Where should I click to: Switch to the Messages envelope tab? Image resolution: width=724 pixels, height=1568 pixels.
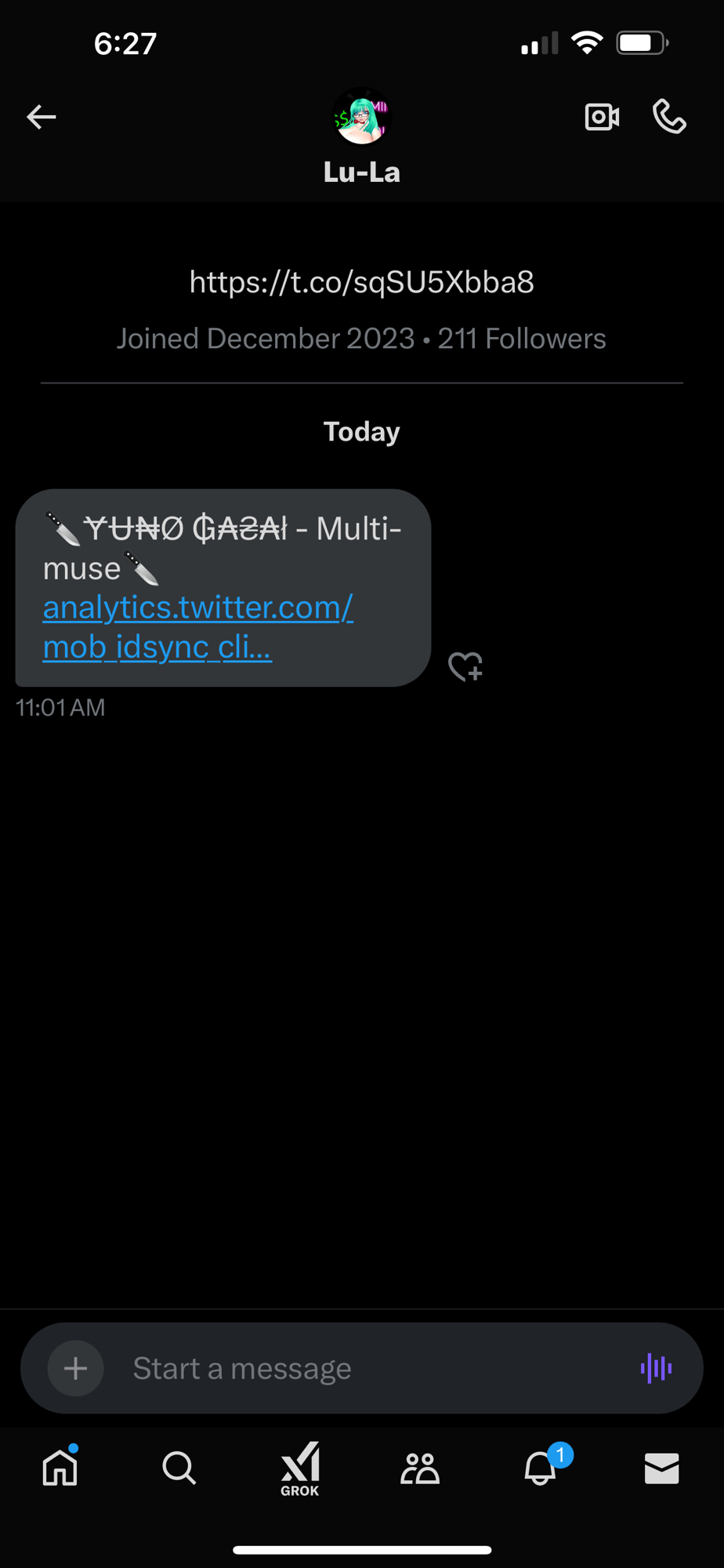(661, 1468)
